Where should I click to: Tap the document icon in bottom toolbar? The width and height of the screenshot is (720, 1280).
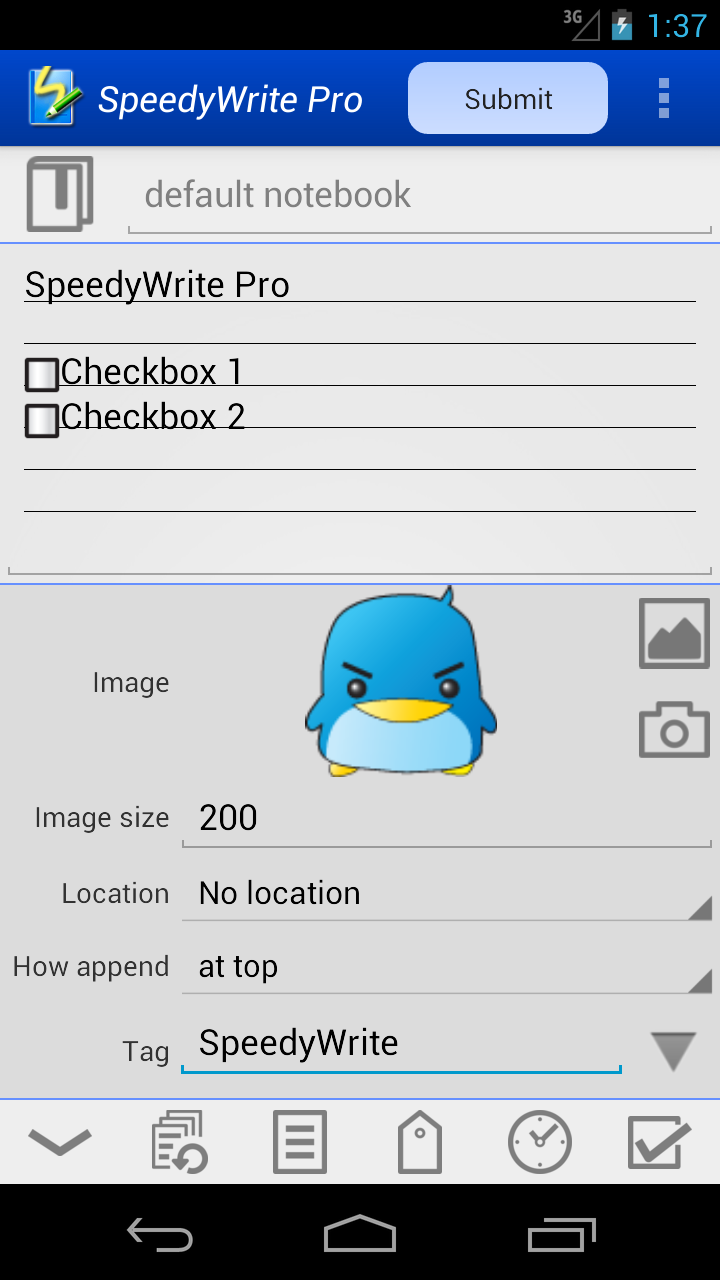tap(300, 1141)
